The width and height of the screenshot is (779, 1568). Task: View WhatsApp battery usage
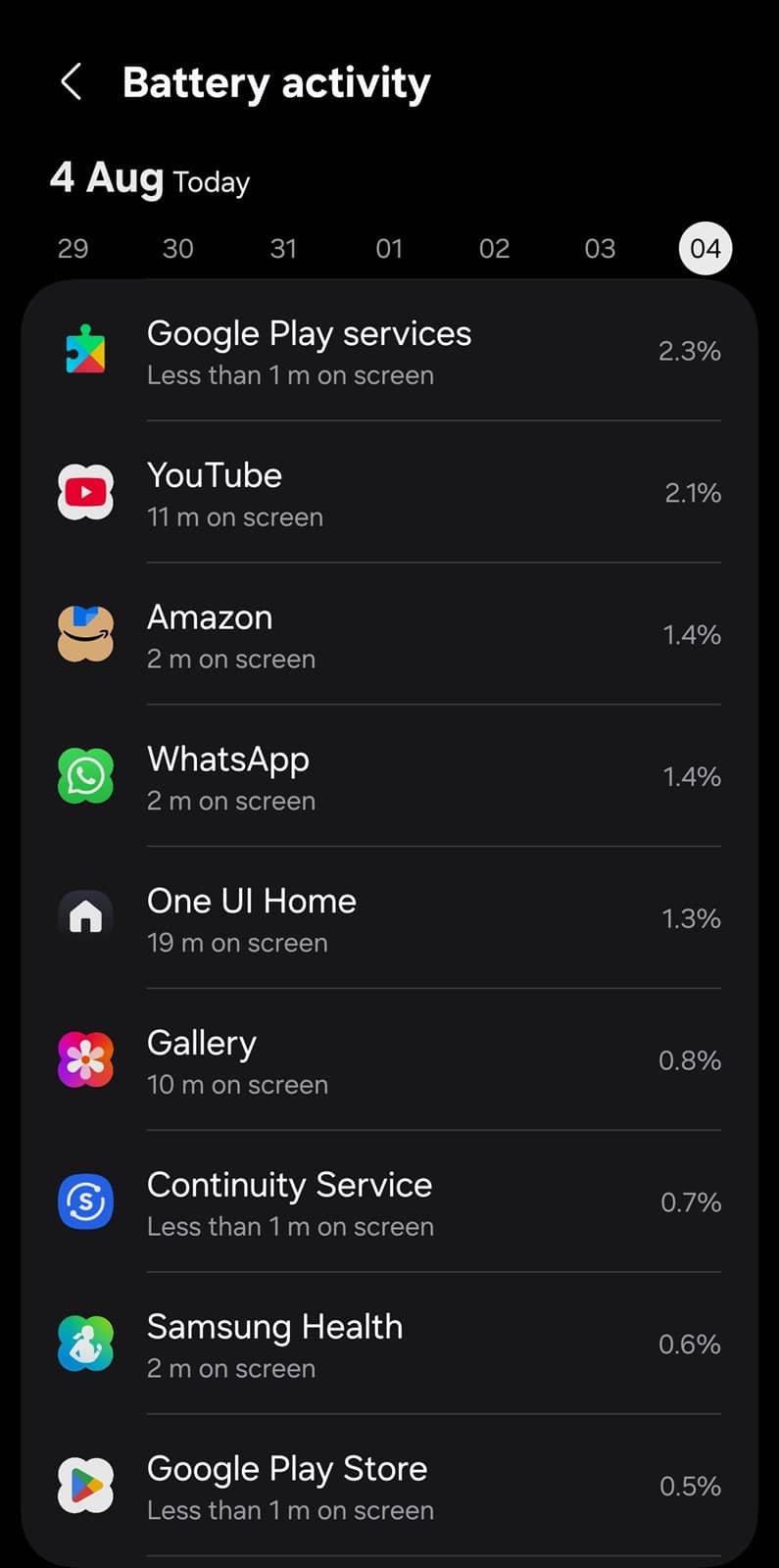tap(389, 777)
